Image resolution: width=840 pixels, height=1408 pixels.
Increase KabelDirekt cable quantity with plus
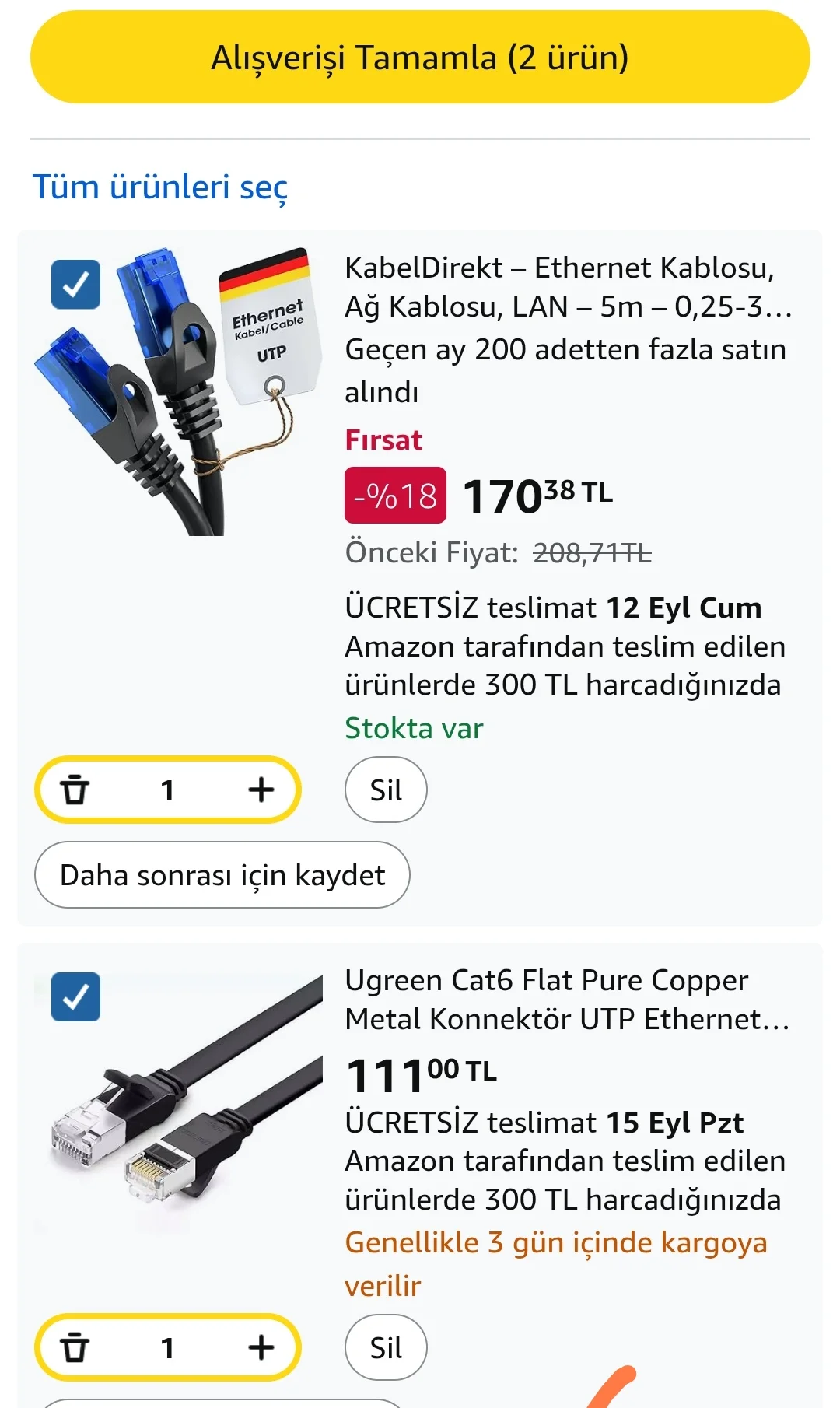click(x=261, y=790)
